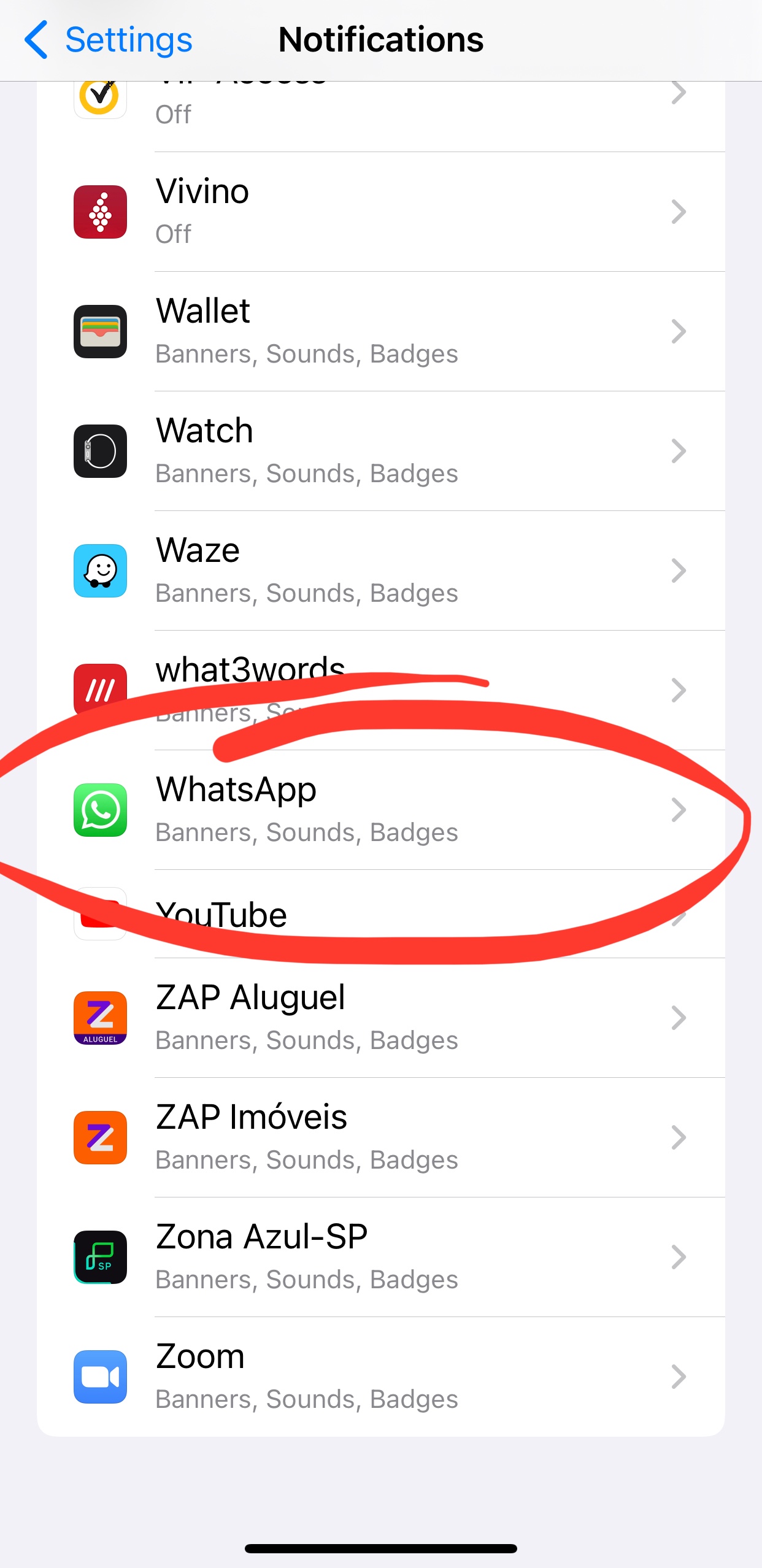Screen dimensions: 762x1568
Task: Select the ZAP Imóveis row
Action: [x=380, y=1137]
